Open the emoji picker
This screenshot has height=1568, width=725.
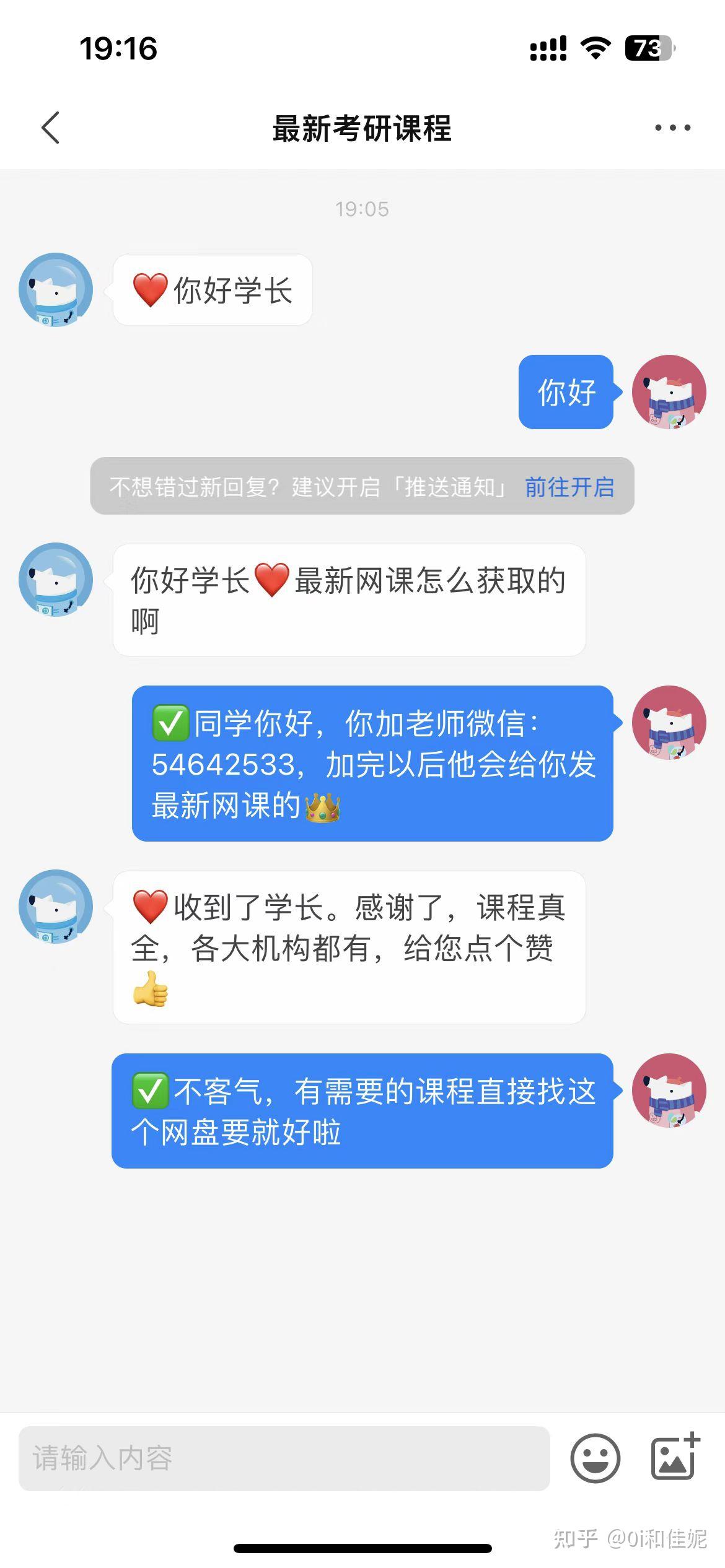tap(595, 1458)
